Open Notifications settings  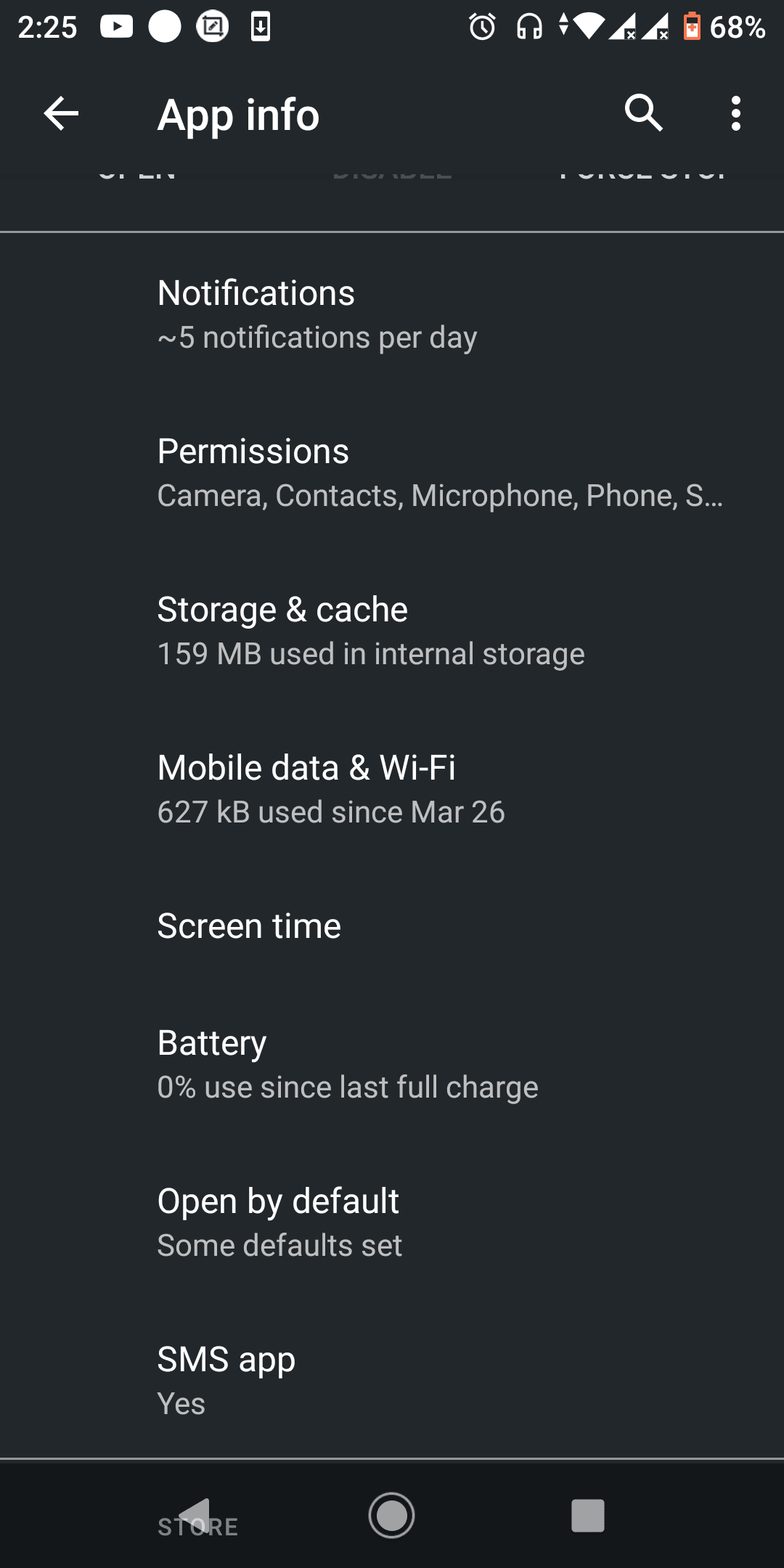pyautogui.click(x=392, y=314)
